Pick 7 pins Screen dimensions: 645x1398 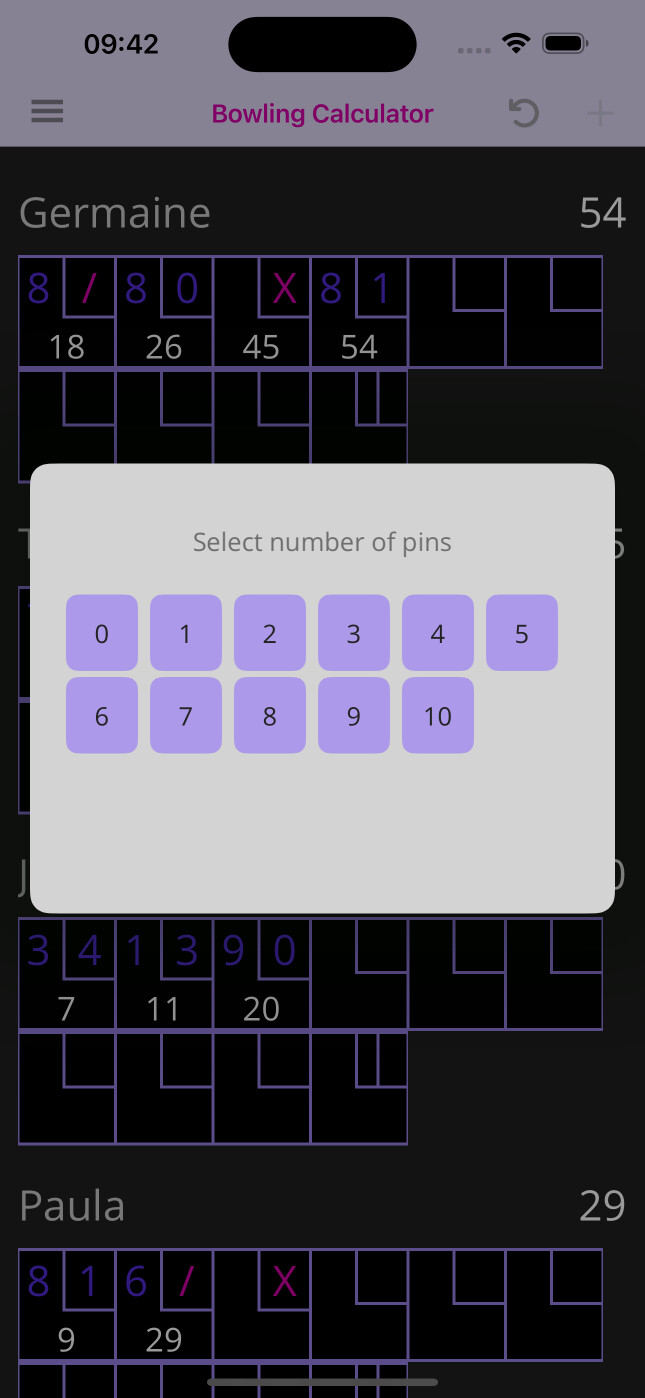point(186,716)
